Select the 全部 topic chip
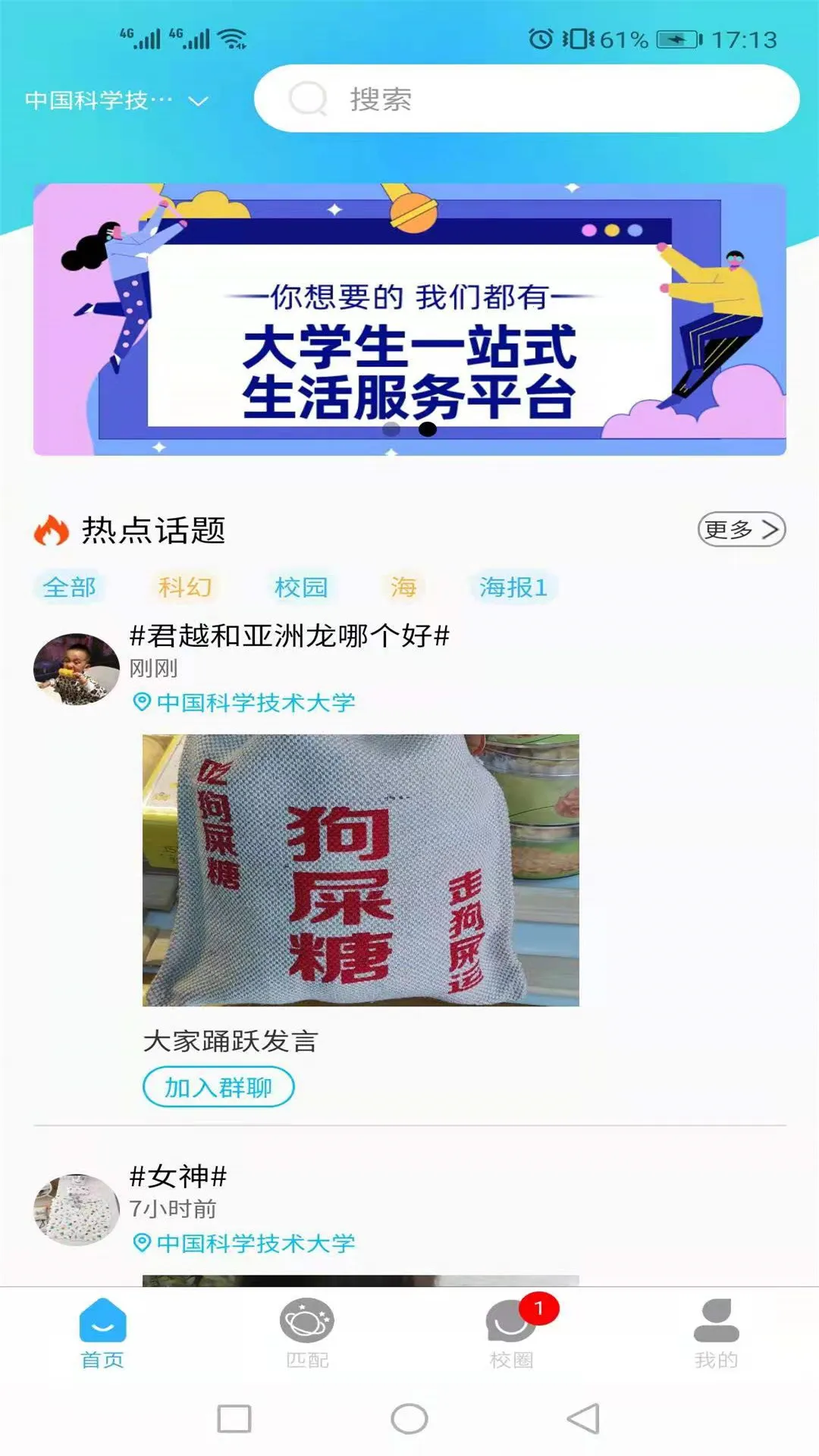 point(69,587)
